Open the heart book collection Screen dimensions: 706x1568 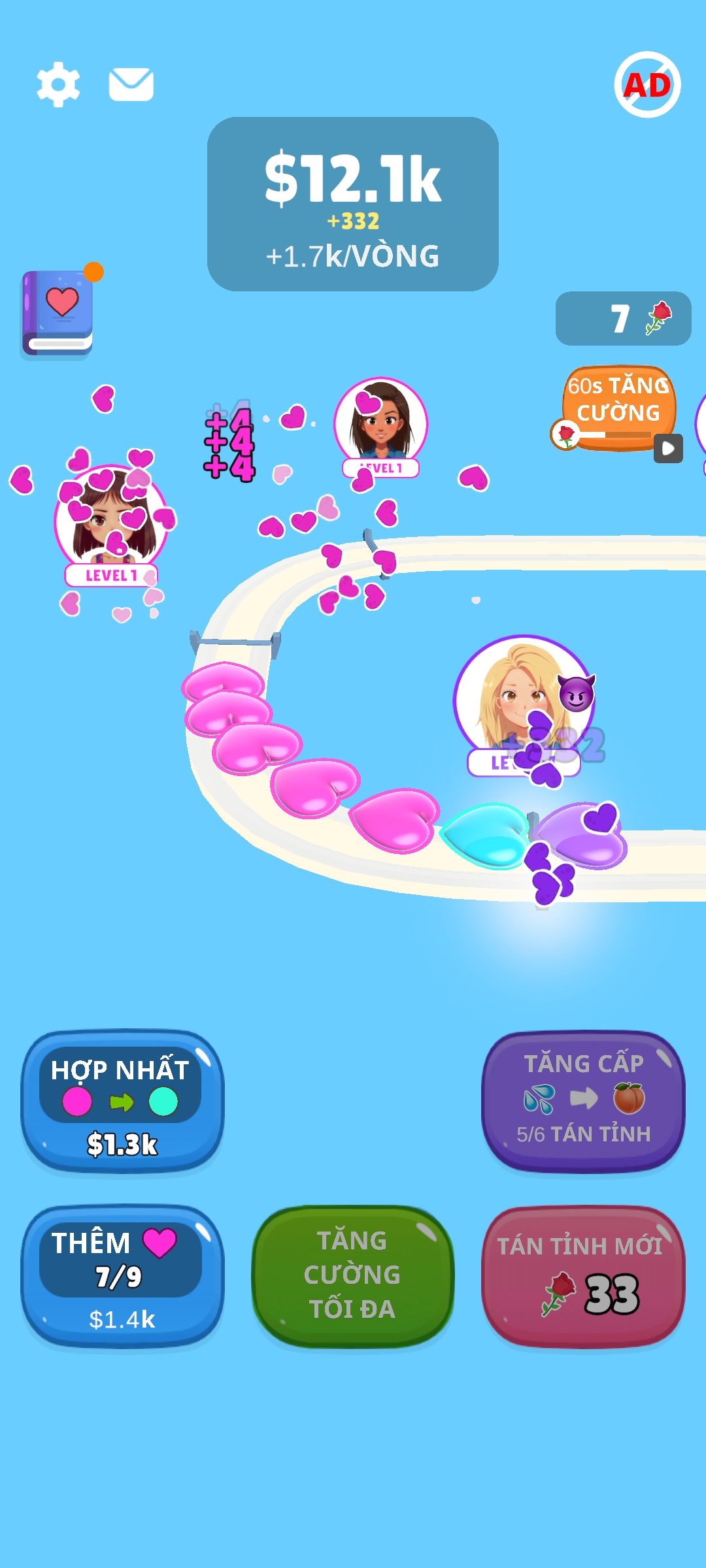[59, 314]
